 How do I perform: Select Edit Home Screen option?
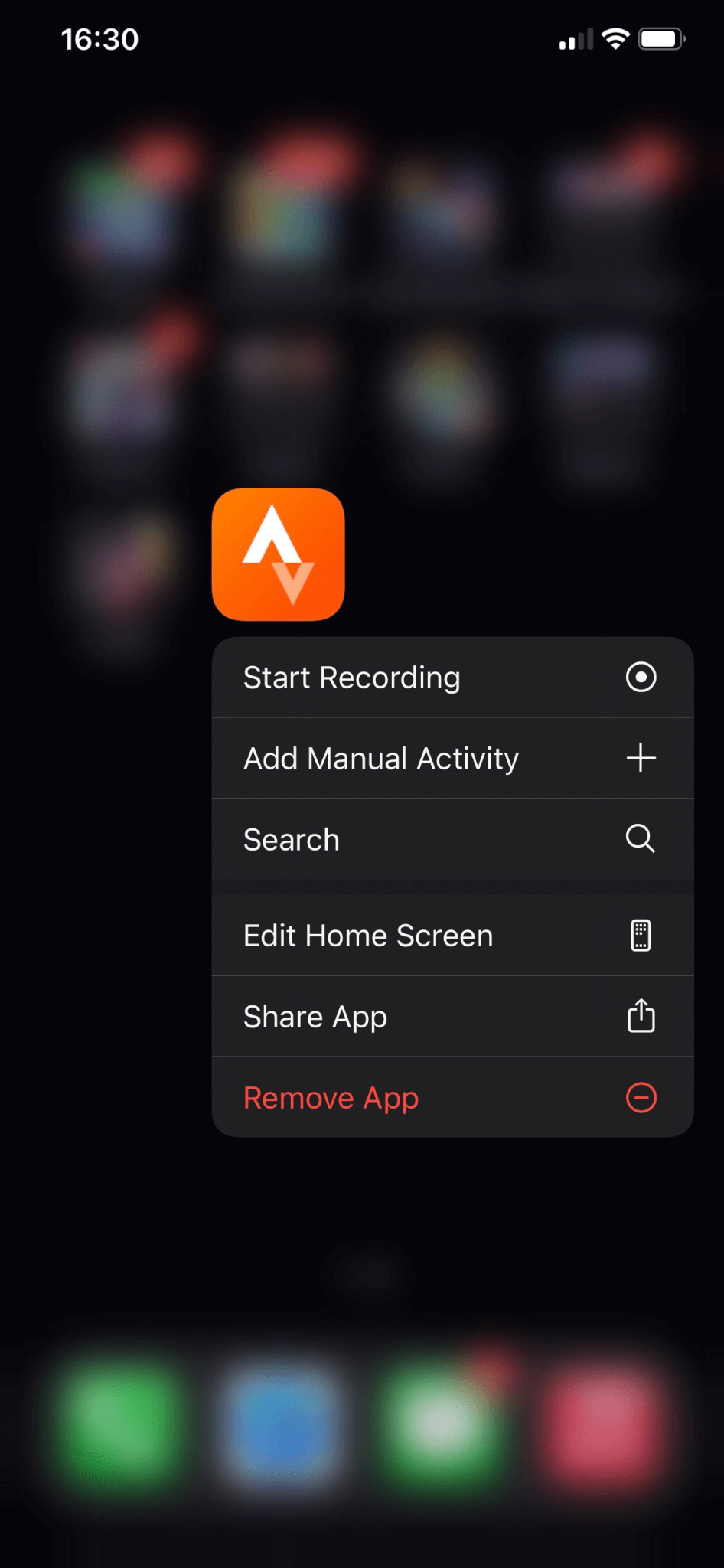[367, 935]
